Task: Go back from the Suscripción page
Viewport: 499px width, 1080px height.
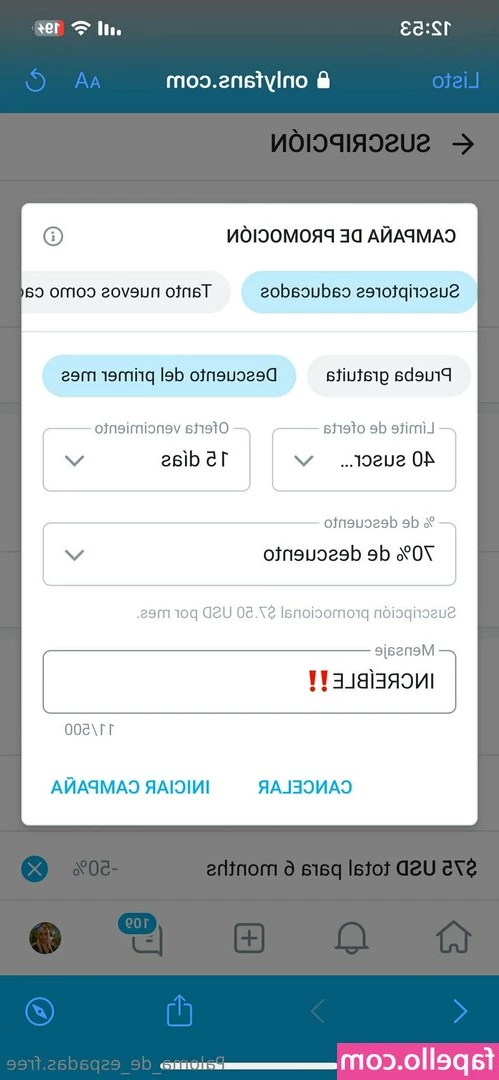Action: 462,143
